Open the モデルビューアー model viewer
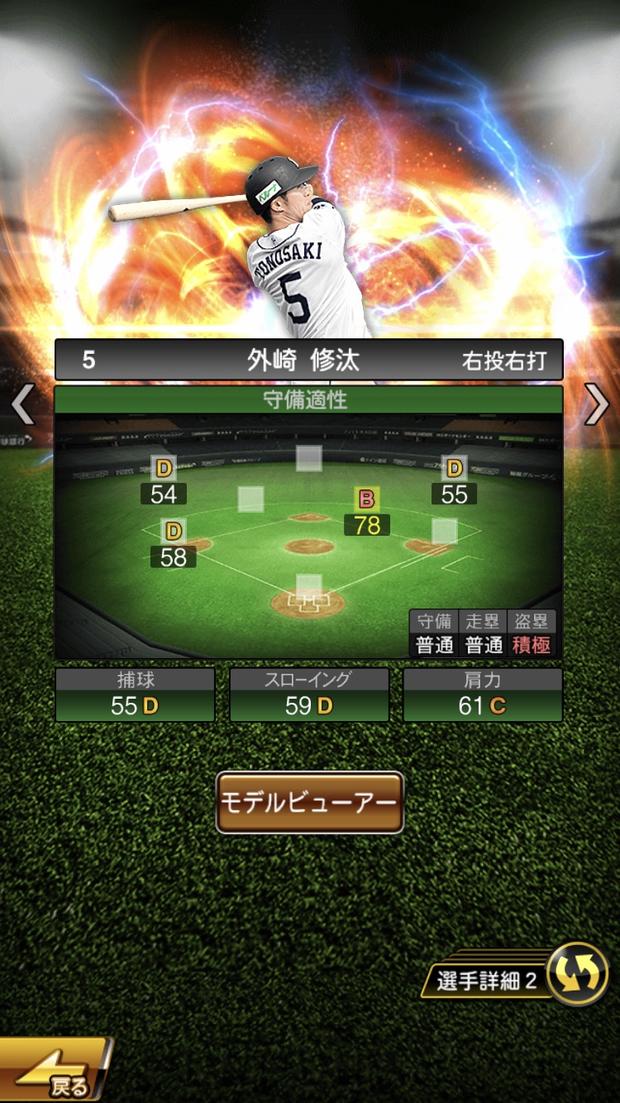Viewport: 620px width, 1103px height. coord(310,802)
